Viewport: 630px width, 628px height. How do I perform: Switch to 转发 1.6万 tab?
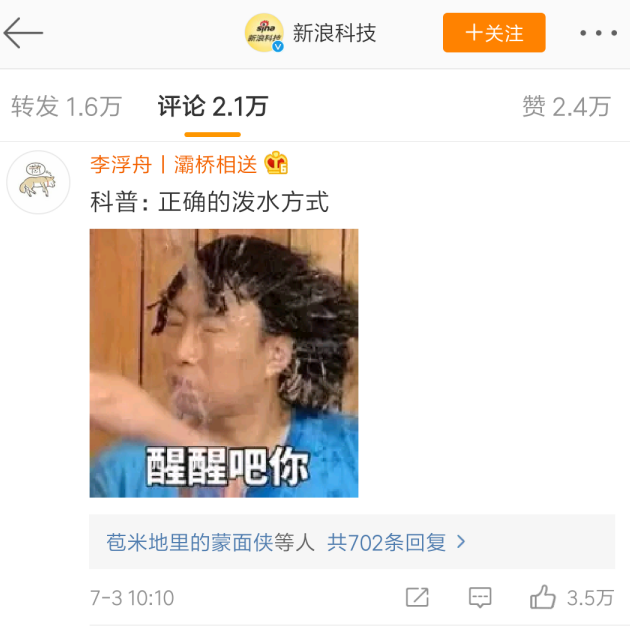point(66,106)
